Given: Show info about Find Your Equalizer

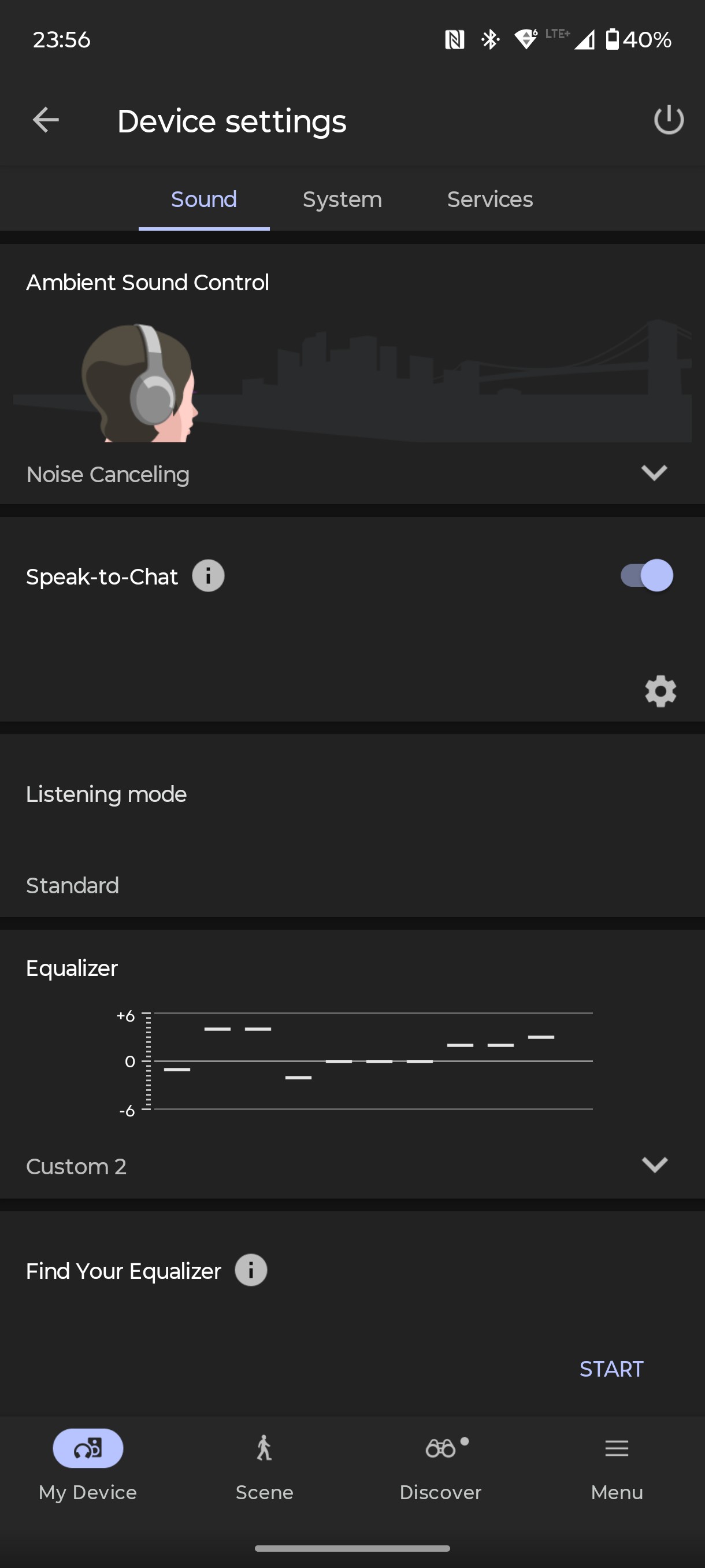Looking at the screenshot, I should pyautogui.click(x=251, y=1270).
